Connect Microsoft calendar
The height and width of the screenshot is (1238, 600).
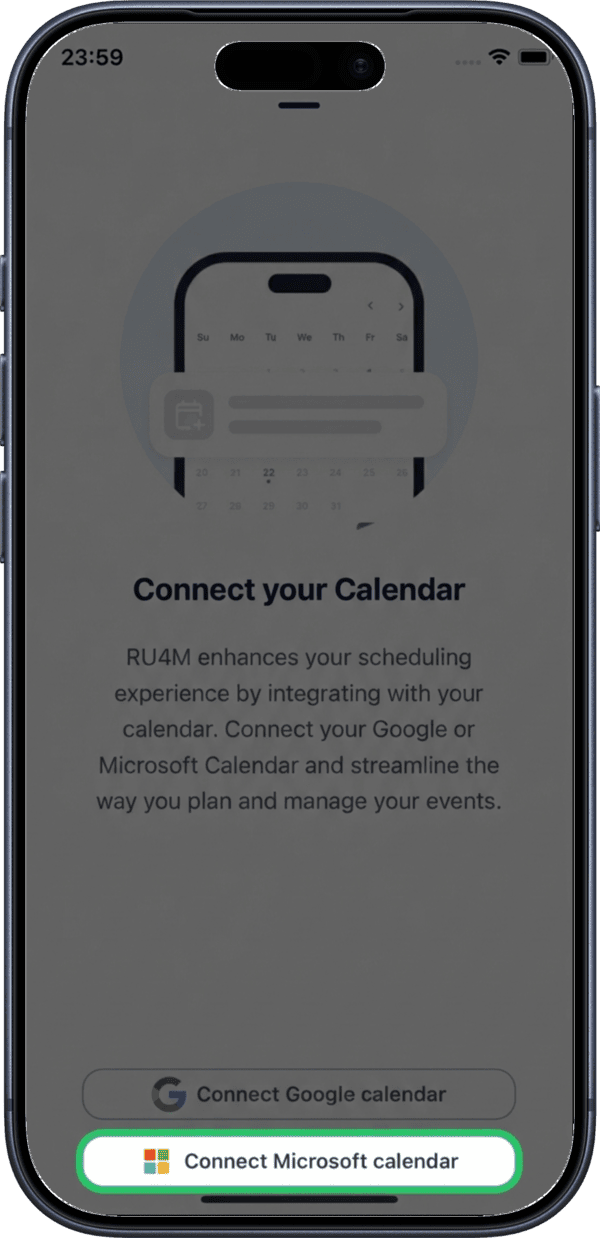(x=299, y=1161)
